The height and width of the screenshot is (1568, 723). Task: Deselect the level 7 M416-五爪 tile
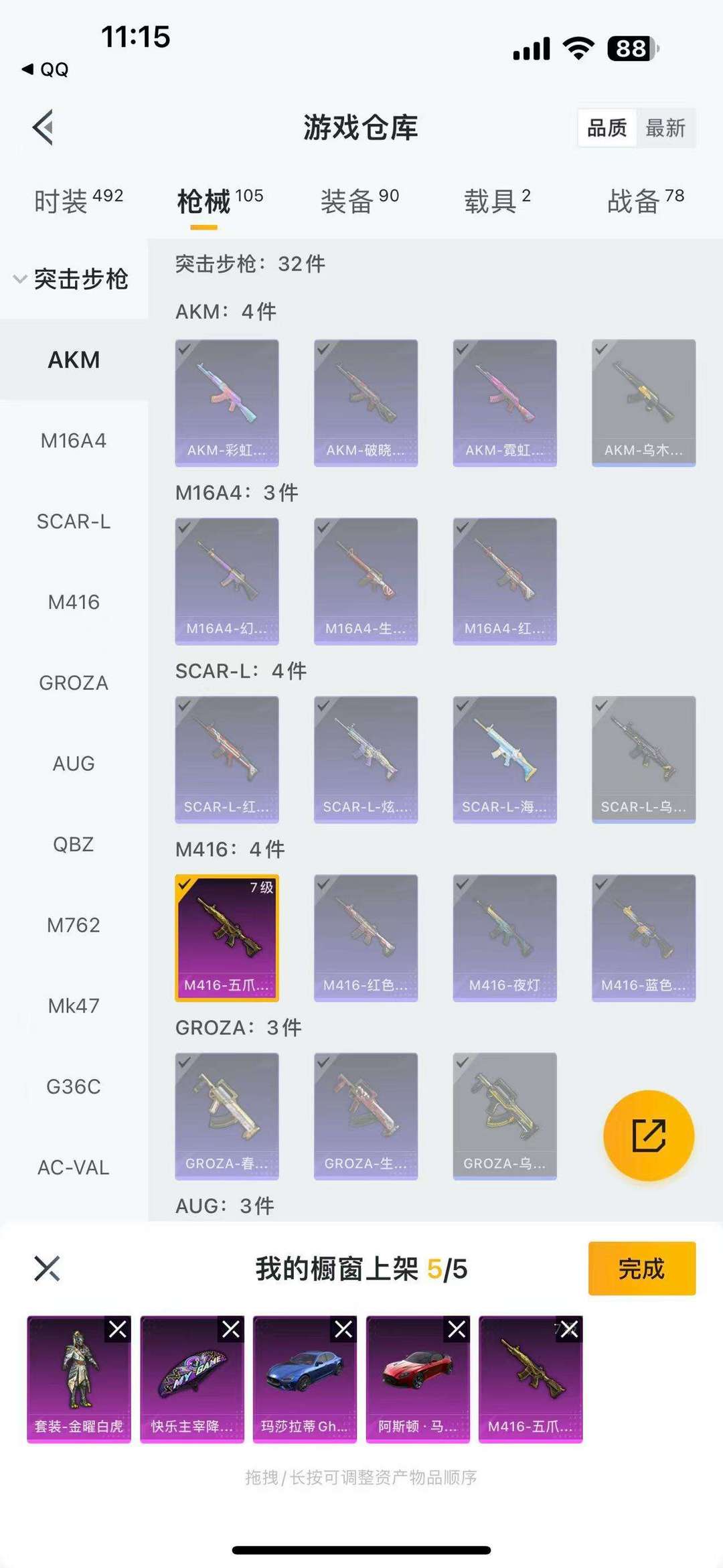[227, 937]
